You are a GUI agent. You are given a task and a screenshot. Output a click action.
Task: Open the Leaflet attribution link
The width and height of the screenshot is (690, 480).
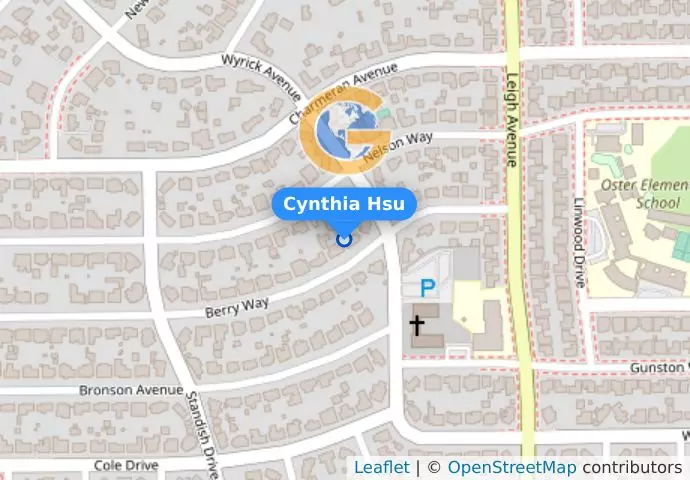pos(381,467)
